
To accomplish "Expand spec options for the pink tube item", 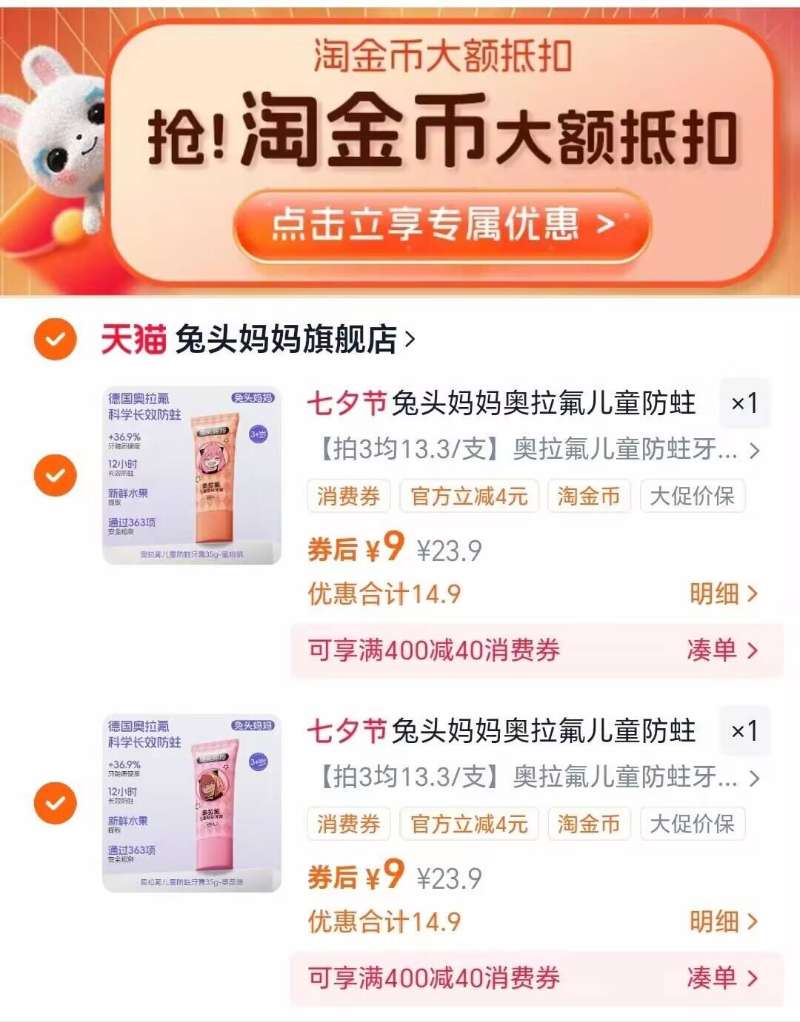I will (540, 777).
